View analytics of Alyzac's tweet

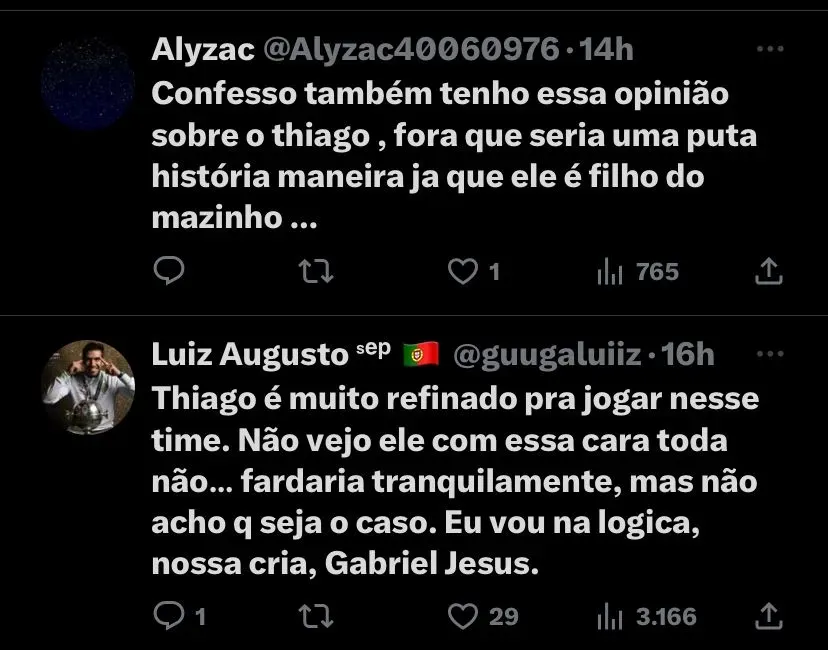610,271
